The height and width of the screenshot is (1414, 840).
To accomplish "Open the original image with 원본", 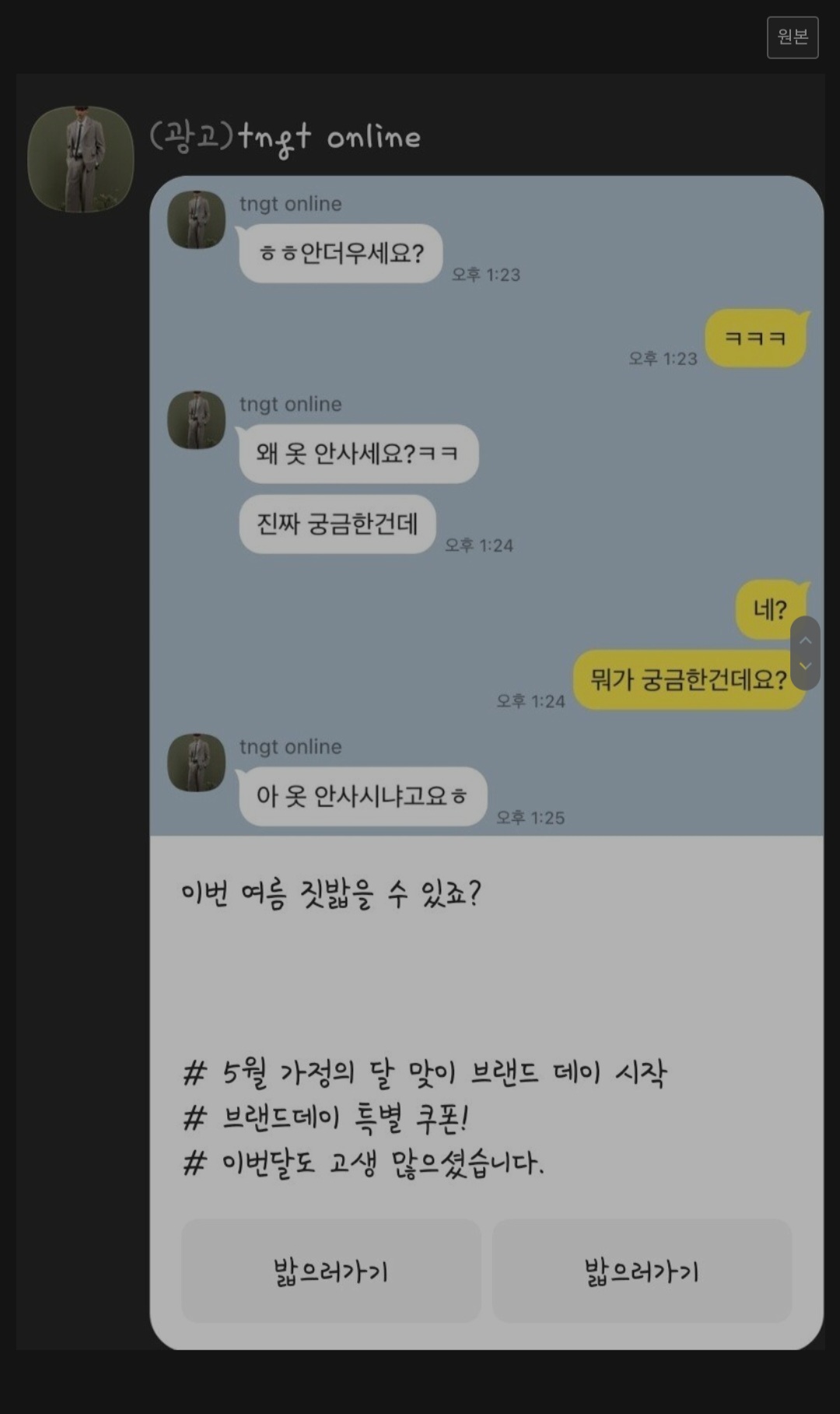I will point(793,37).
